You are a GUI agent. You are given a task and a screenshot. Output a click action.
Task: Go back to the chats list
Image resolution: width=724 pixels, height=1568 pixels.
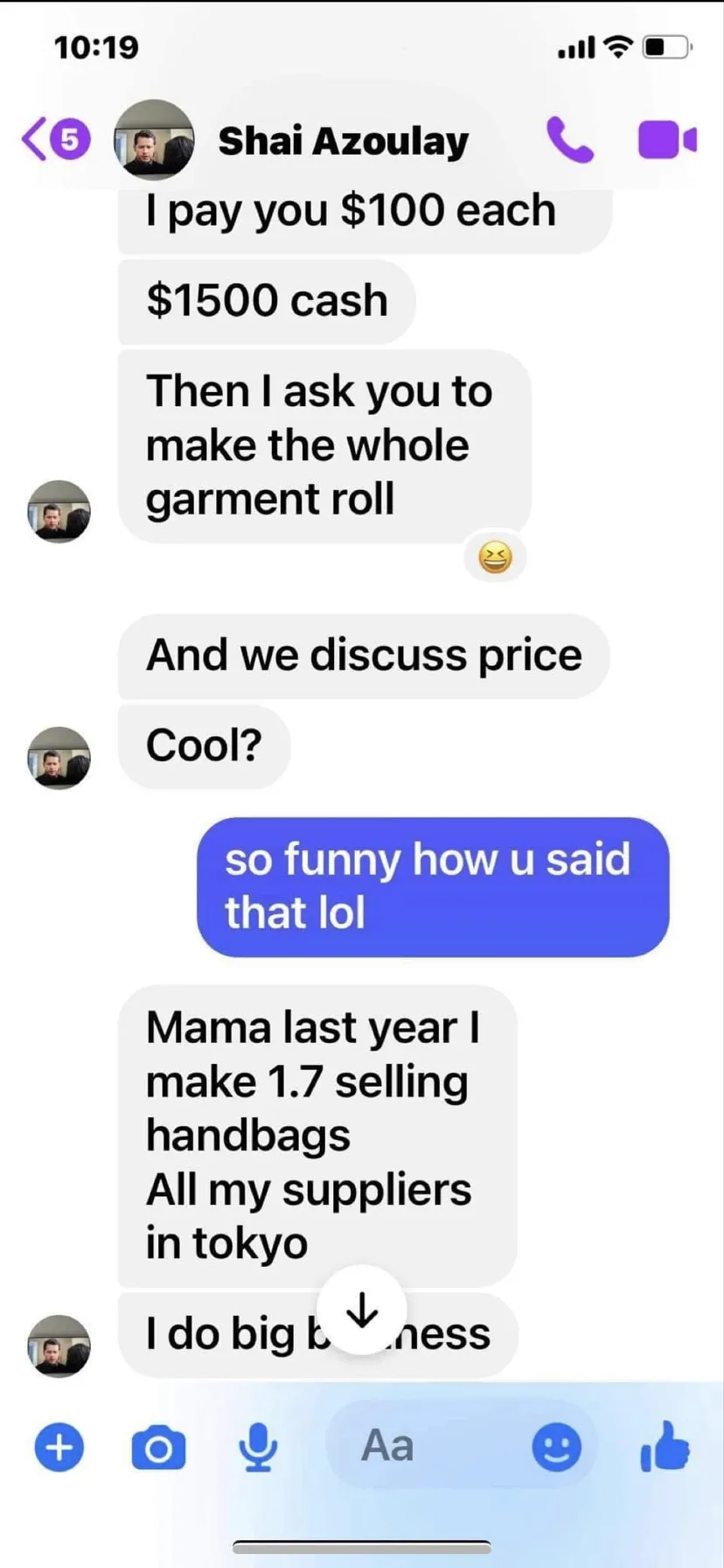(54, 140)
